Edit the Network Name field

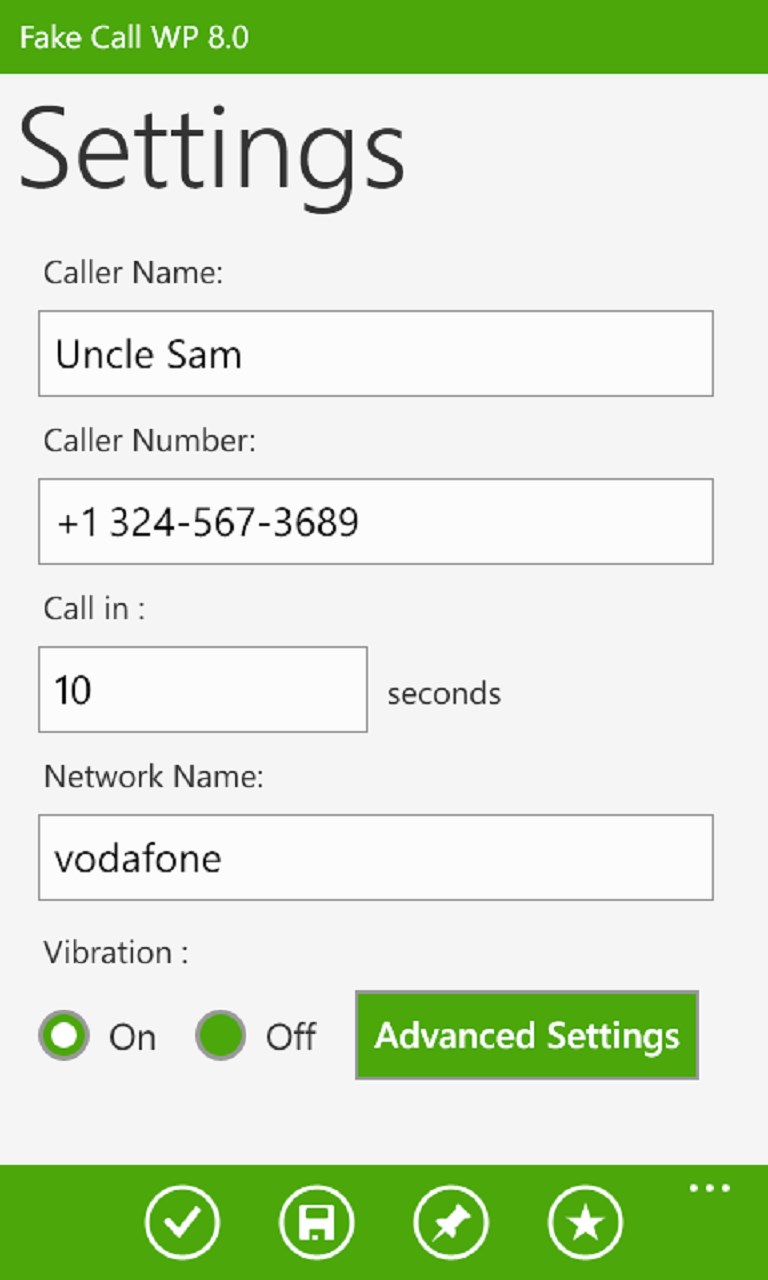(375, 857)
